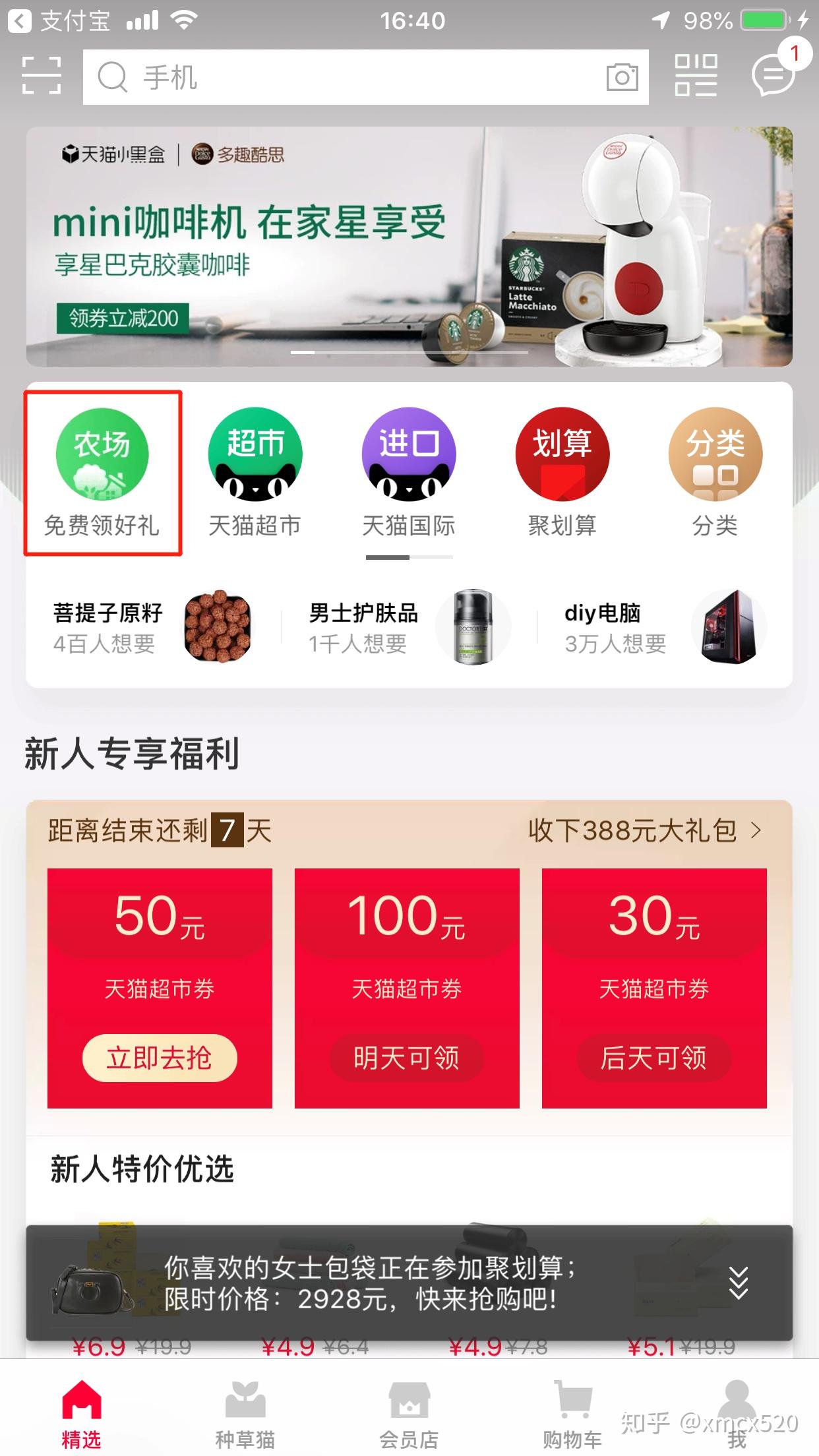Collapse the 聚划算 popup with the double-chevron
Image resolution: width=819 pixels, height=1456 pixels.
[x=739, y=1283]
